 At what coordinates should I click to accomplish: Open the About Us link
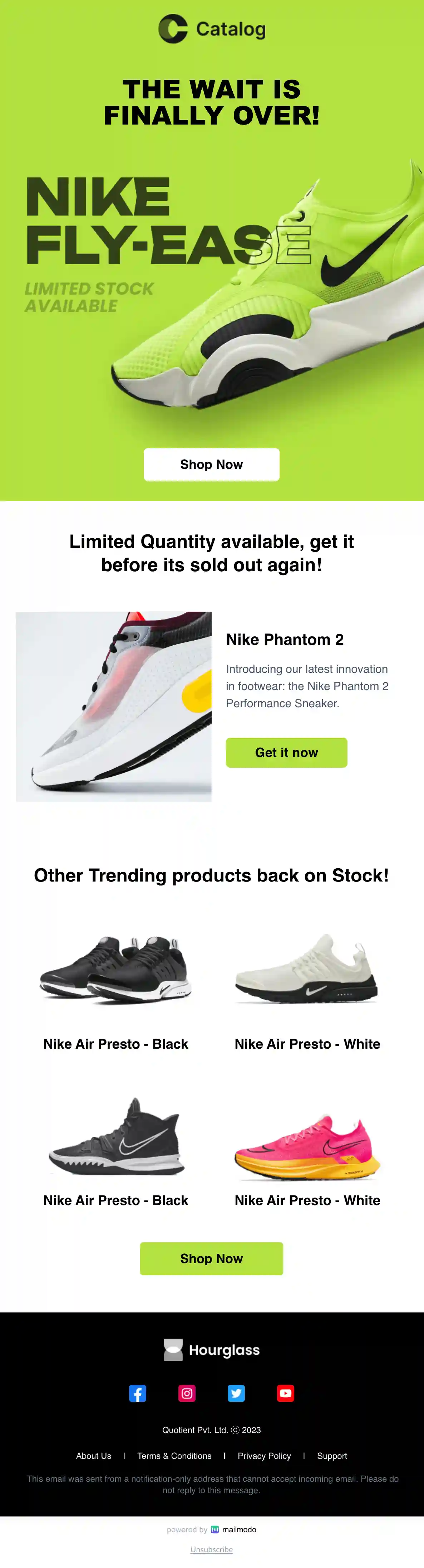click(x=94, y=1455)
